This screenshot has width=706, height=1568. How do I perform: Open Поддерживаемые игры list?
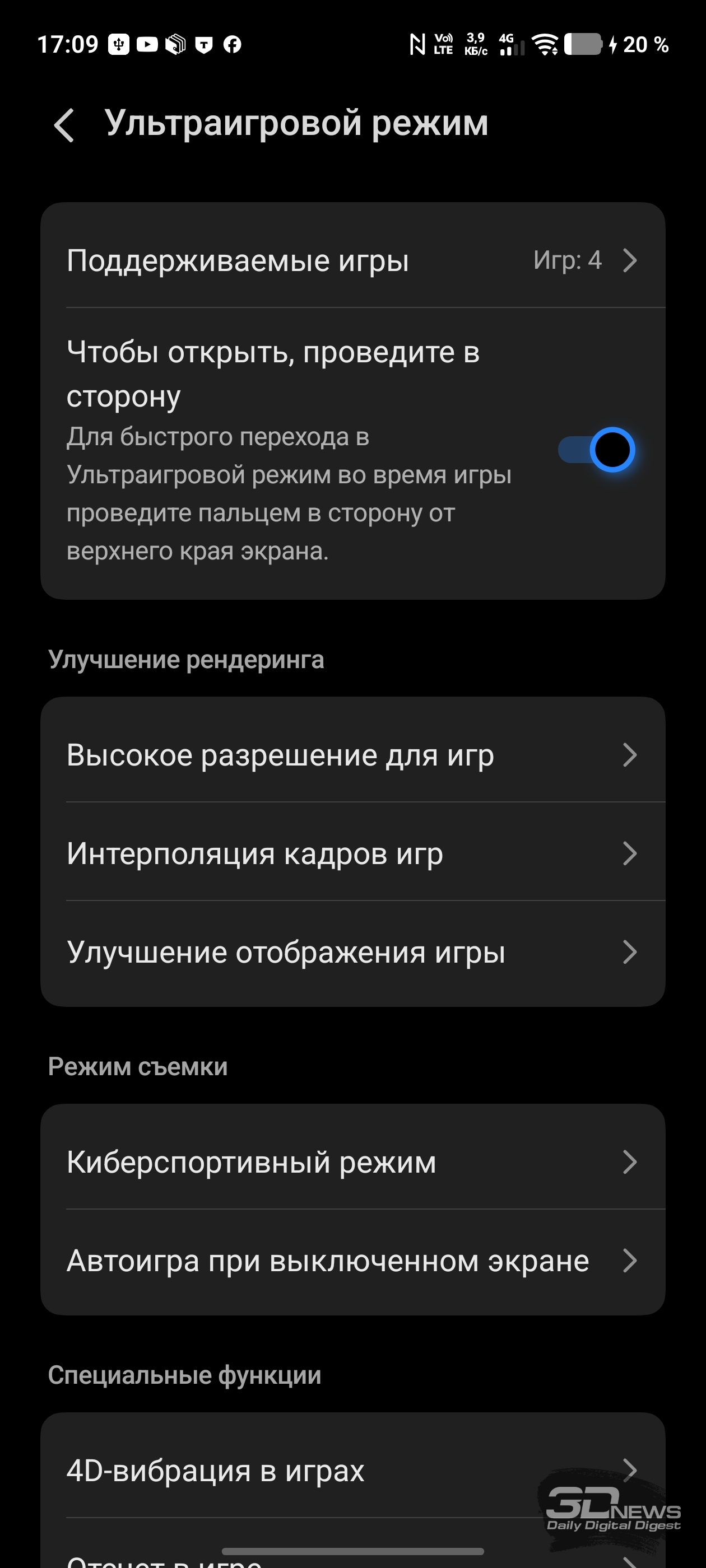tap(352, 260)
